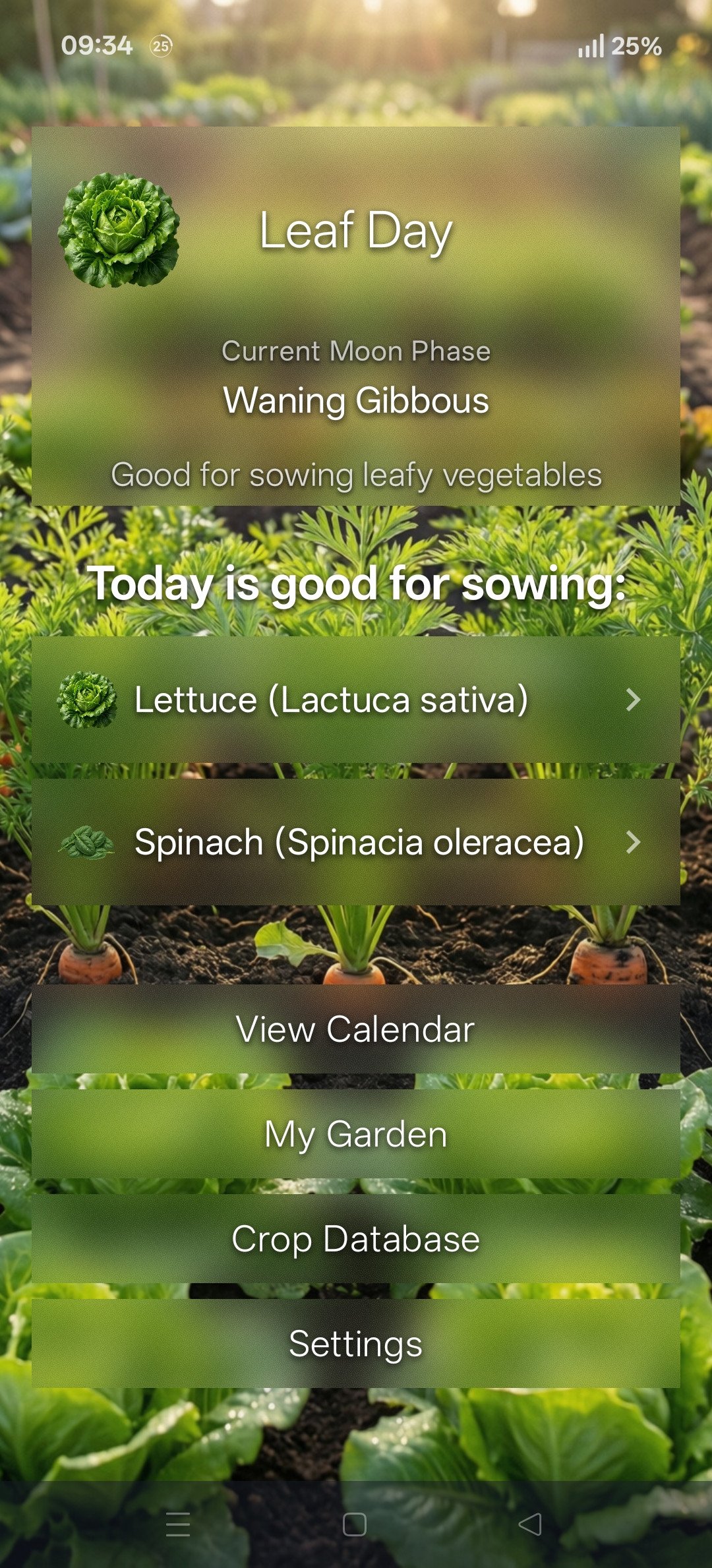Tap the clock showing 09:34
This screenshot has height=1568, width=712.
coord(96,46)
